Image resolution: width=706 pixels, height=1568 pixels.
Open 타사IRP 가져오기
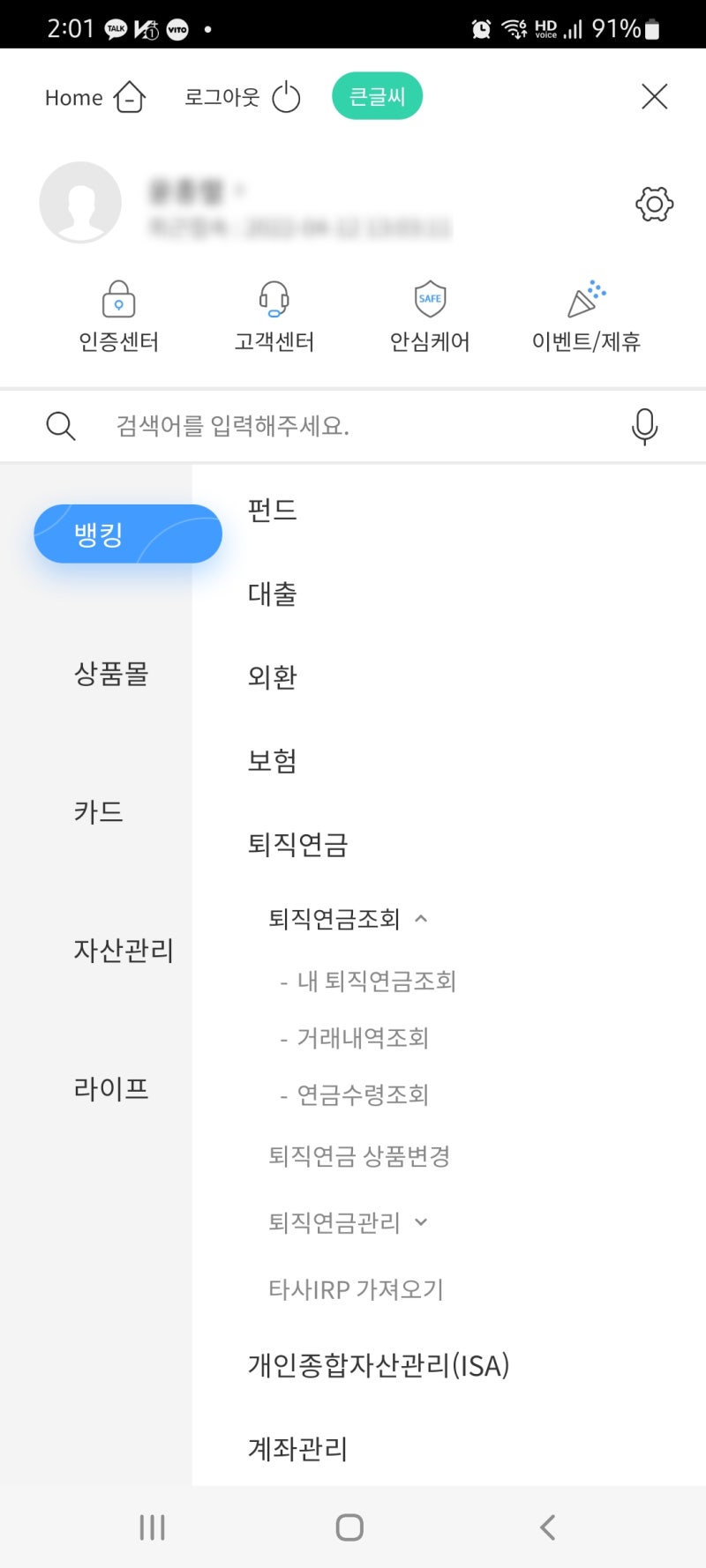pos(356,1289)
